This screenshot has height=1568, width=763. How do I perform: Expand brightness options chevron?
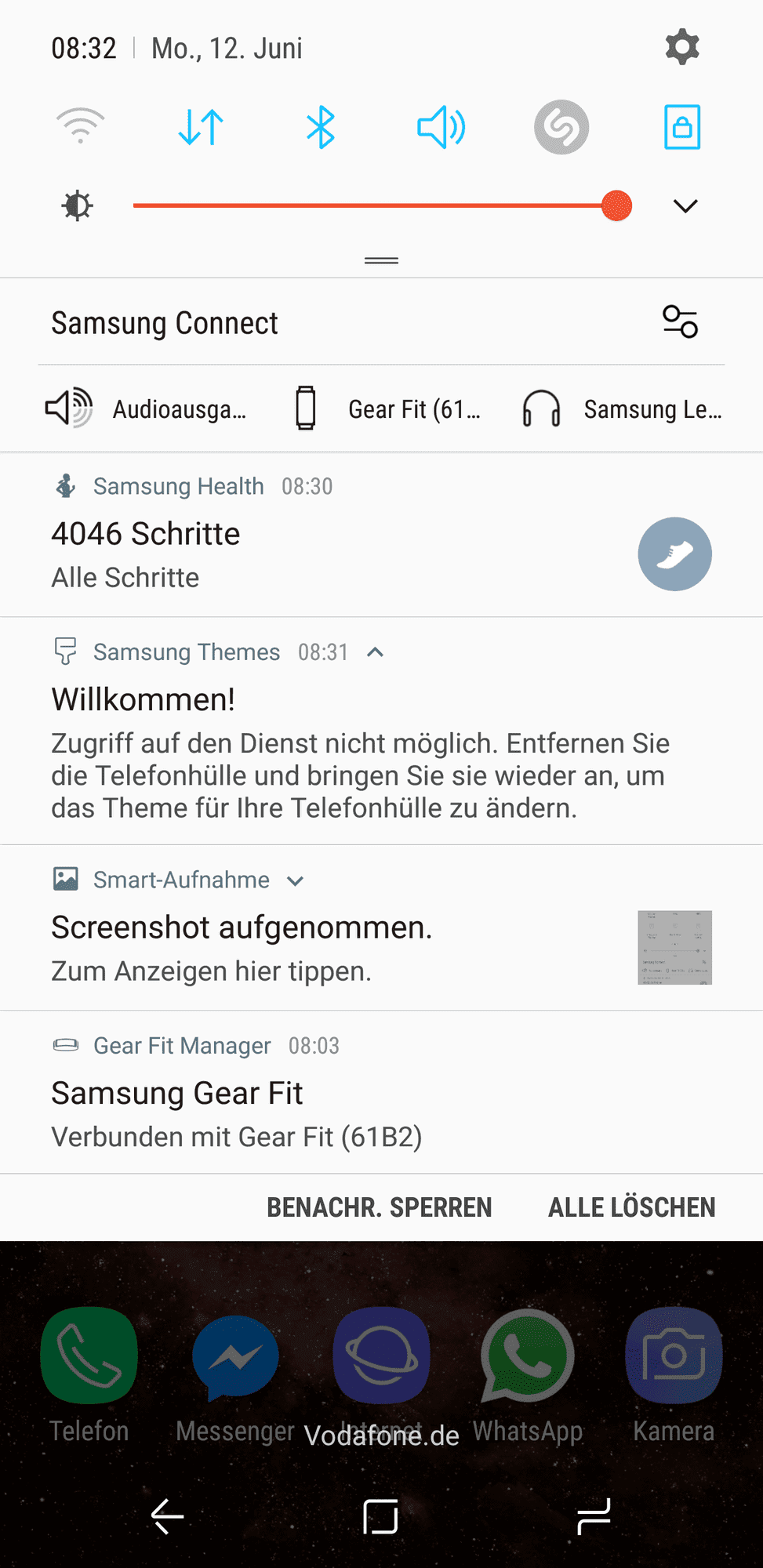tap(685, 206)
